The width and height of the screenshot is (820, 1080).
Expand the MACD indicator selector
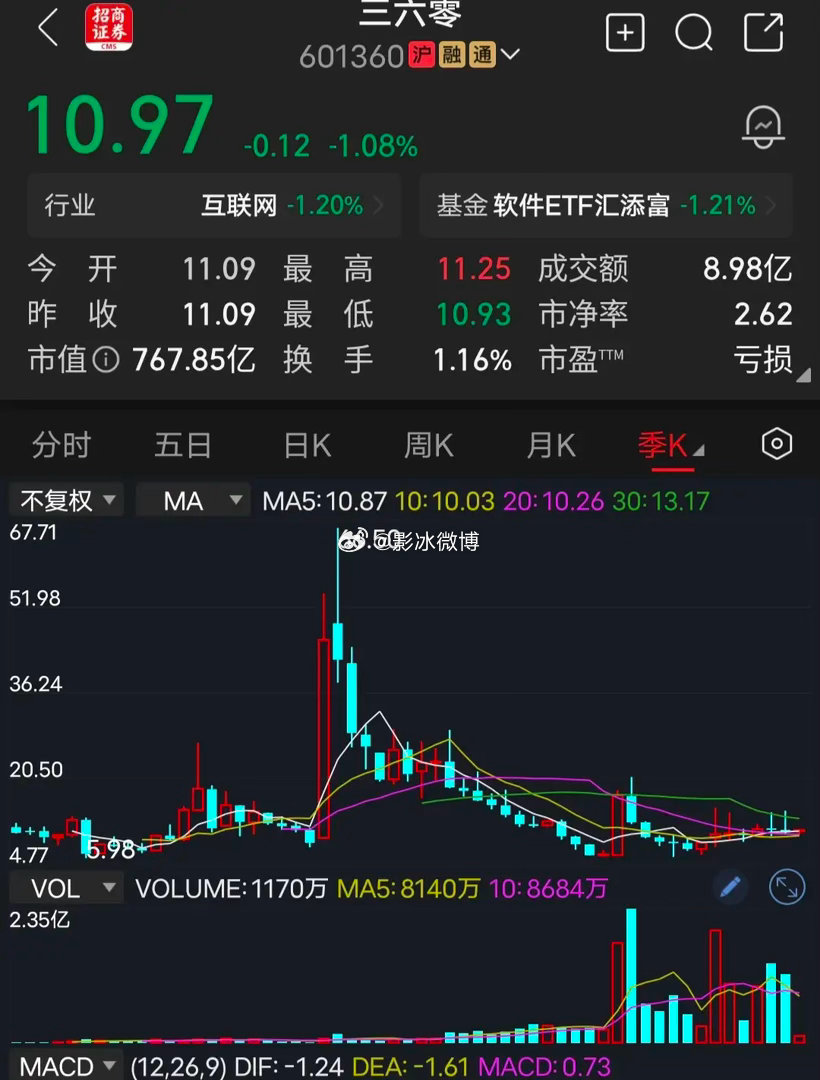pyautogui.click(x=65, y=1066)
